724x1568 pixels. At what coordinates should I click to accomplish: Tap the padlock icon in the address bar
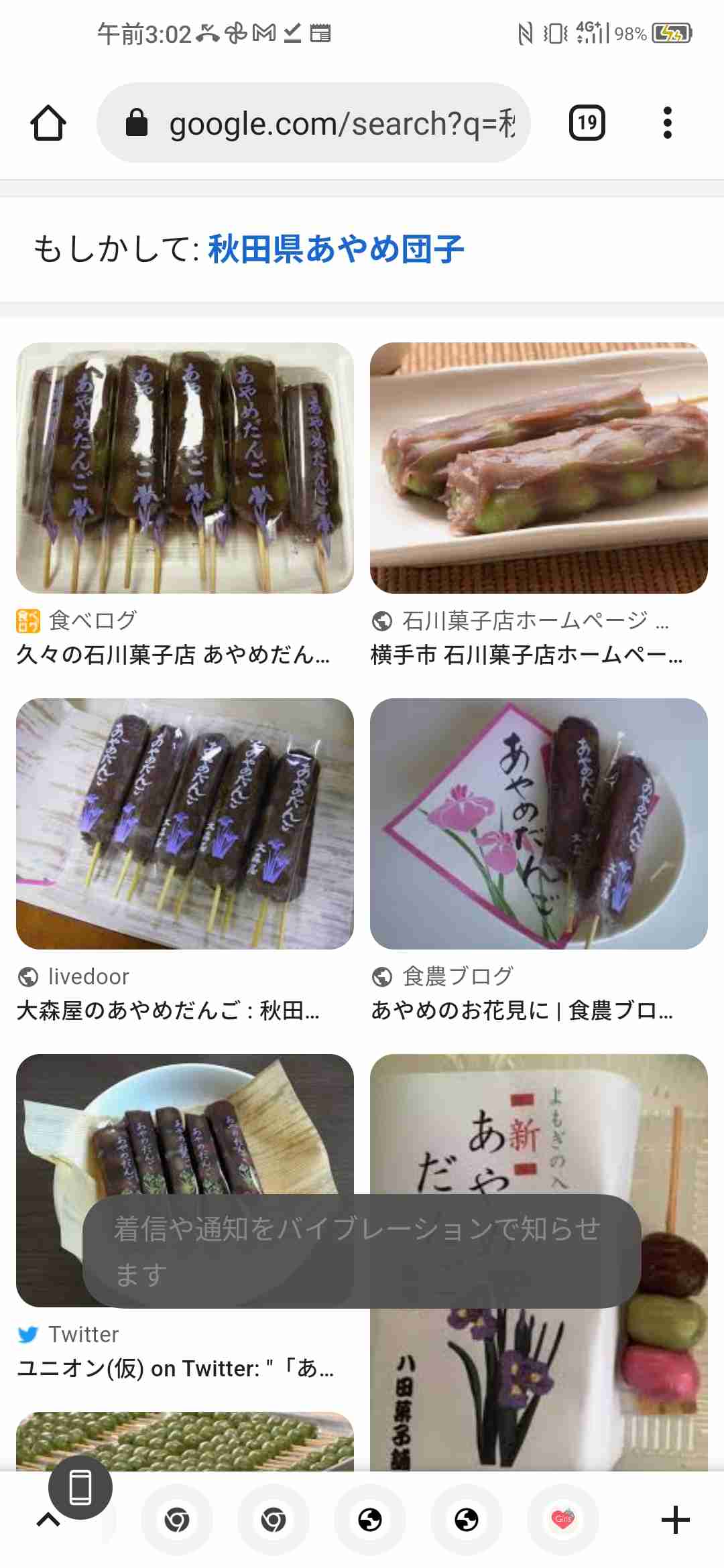click(136, 123)
